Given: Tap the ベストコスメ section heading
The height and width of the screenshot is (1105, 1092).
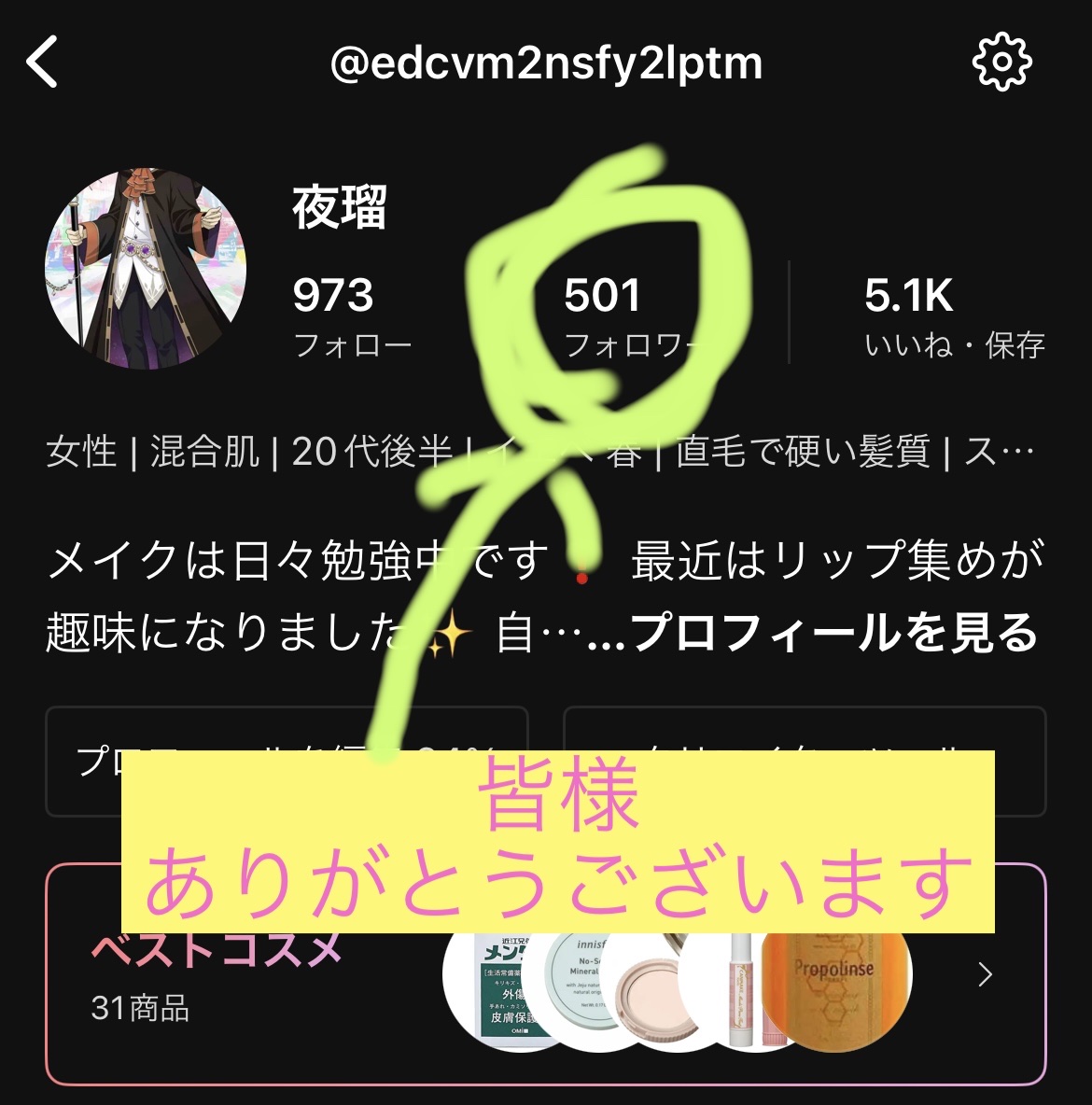Looking at the screenshot, I should coord(217,950).
